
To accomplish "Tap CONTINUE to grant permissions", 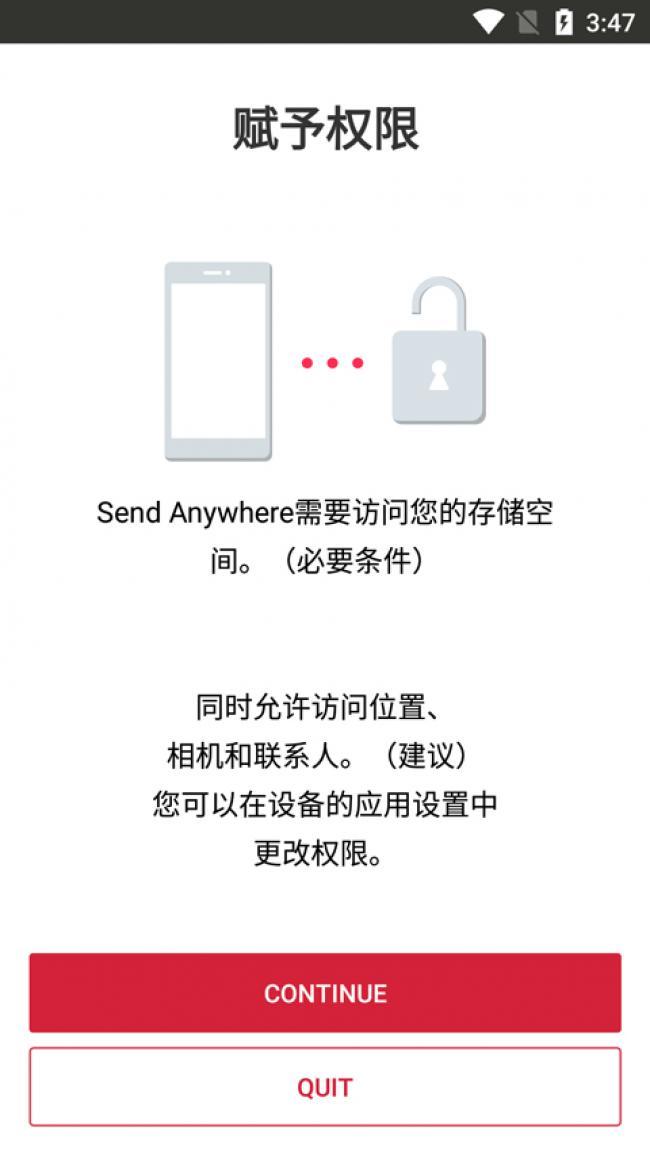I will pos(325,993).
